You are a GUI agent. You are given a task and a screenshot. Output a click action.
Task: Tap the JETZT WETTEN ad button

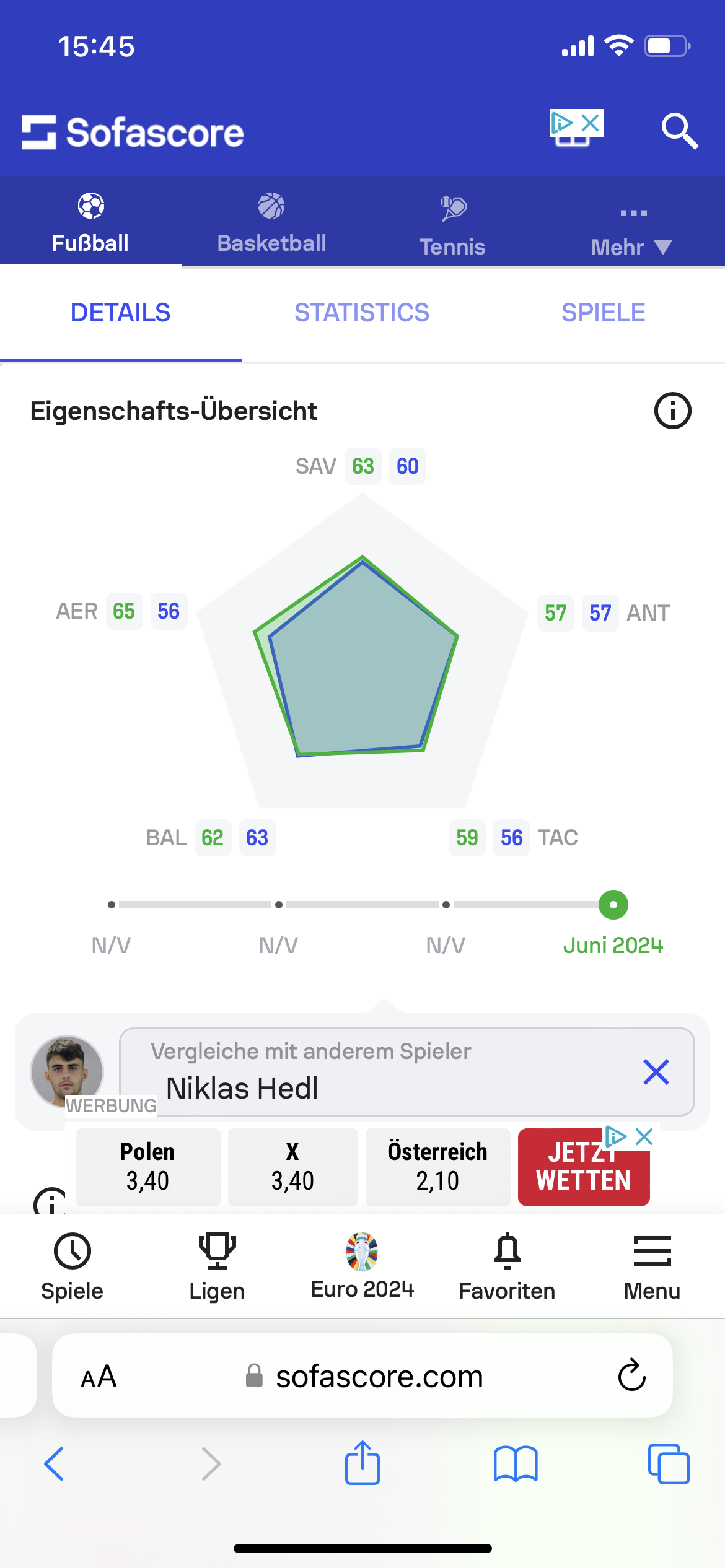pos(584,1167)
